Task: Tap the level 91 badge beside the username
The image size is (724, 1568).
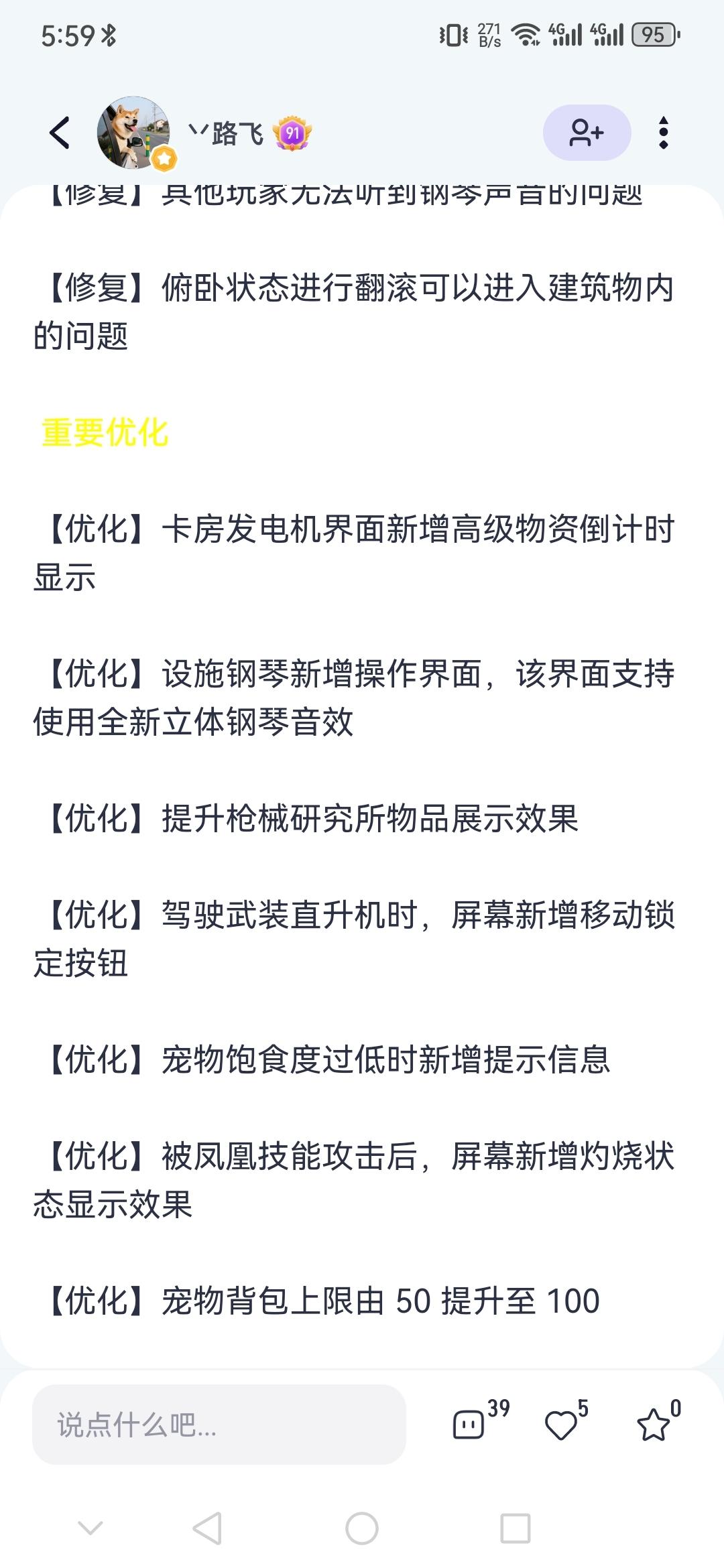Action: point(293,133)
